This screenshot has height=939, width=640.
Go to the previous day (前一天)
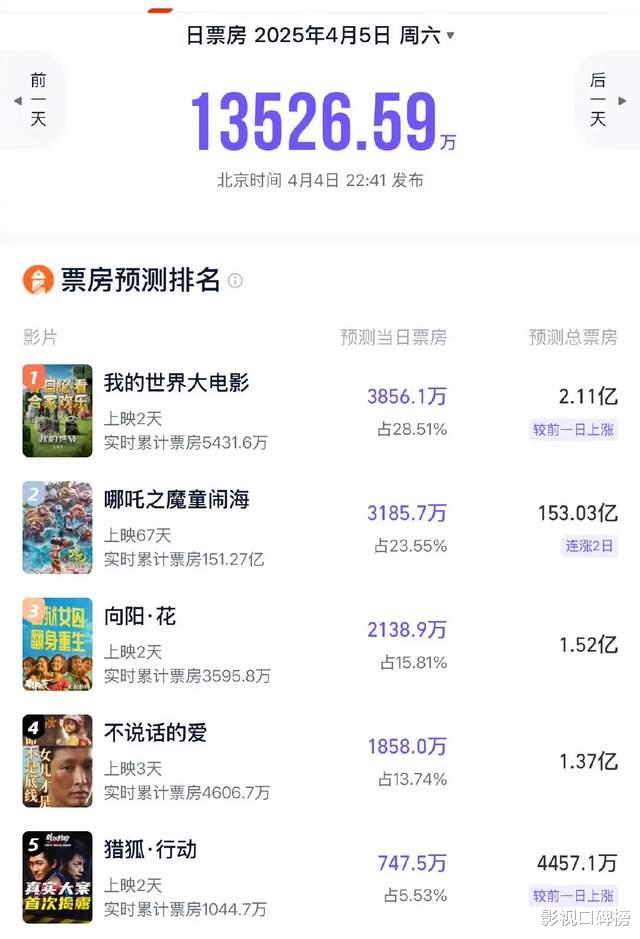pyautogui.click(x=34, y=100)
